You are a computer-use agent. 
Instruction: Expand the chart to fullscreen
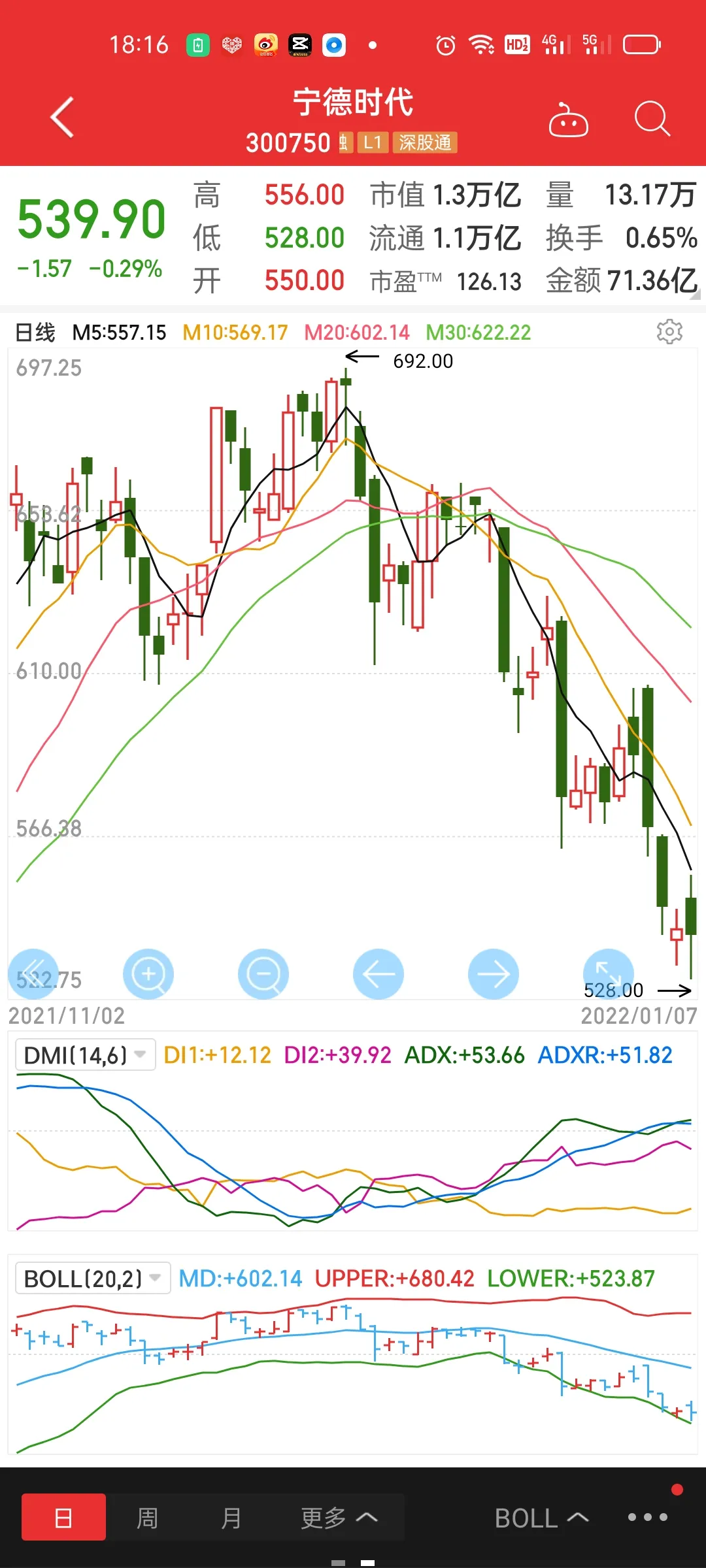pyautogui.click(x=608, y=972)
